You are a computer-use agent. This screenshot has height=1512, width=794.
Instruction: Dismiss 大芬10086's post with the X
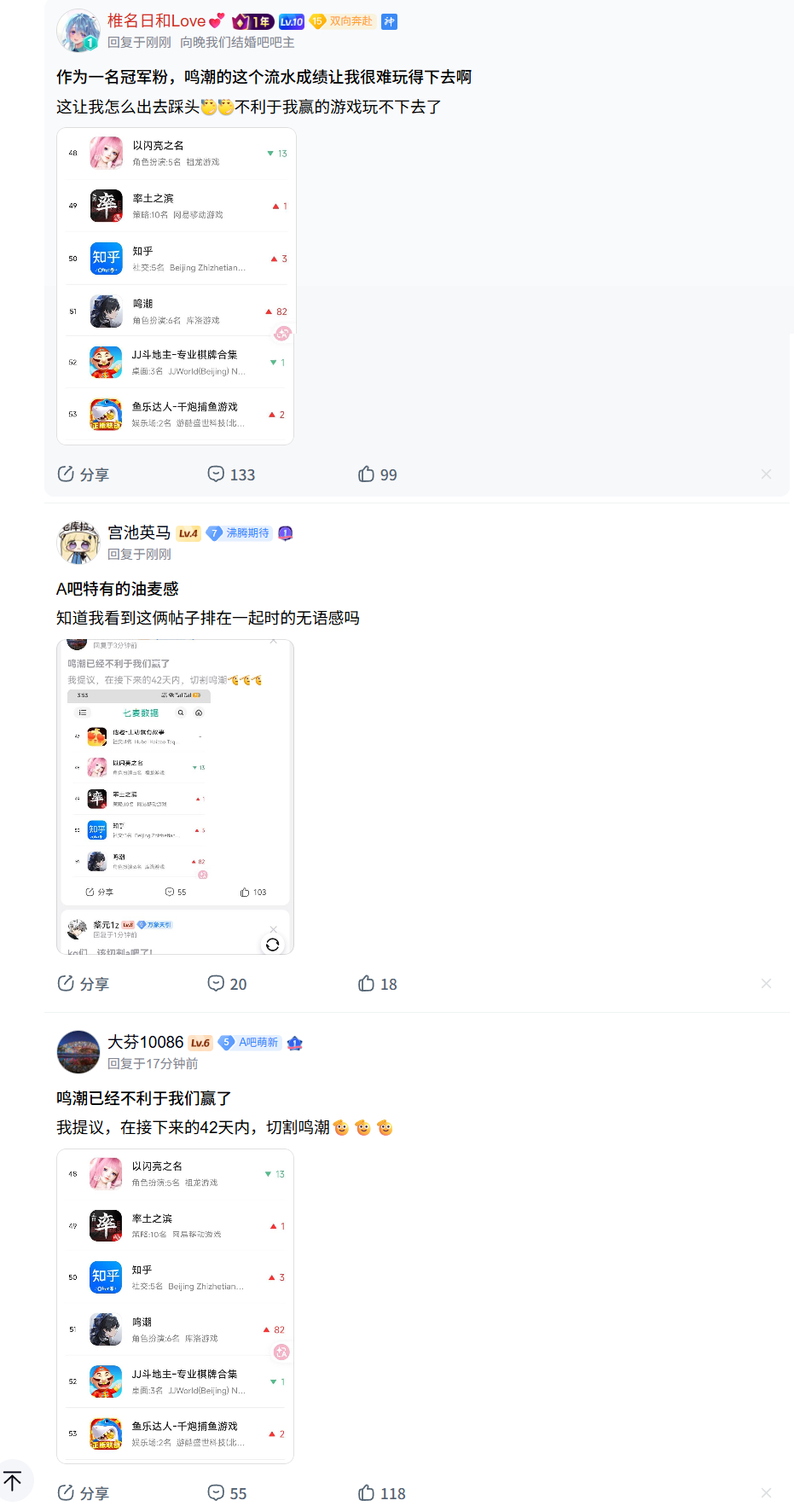tap(766, 1493)
